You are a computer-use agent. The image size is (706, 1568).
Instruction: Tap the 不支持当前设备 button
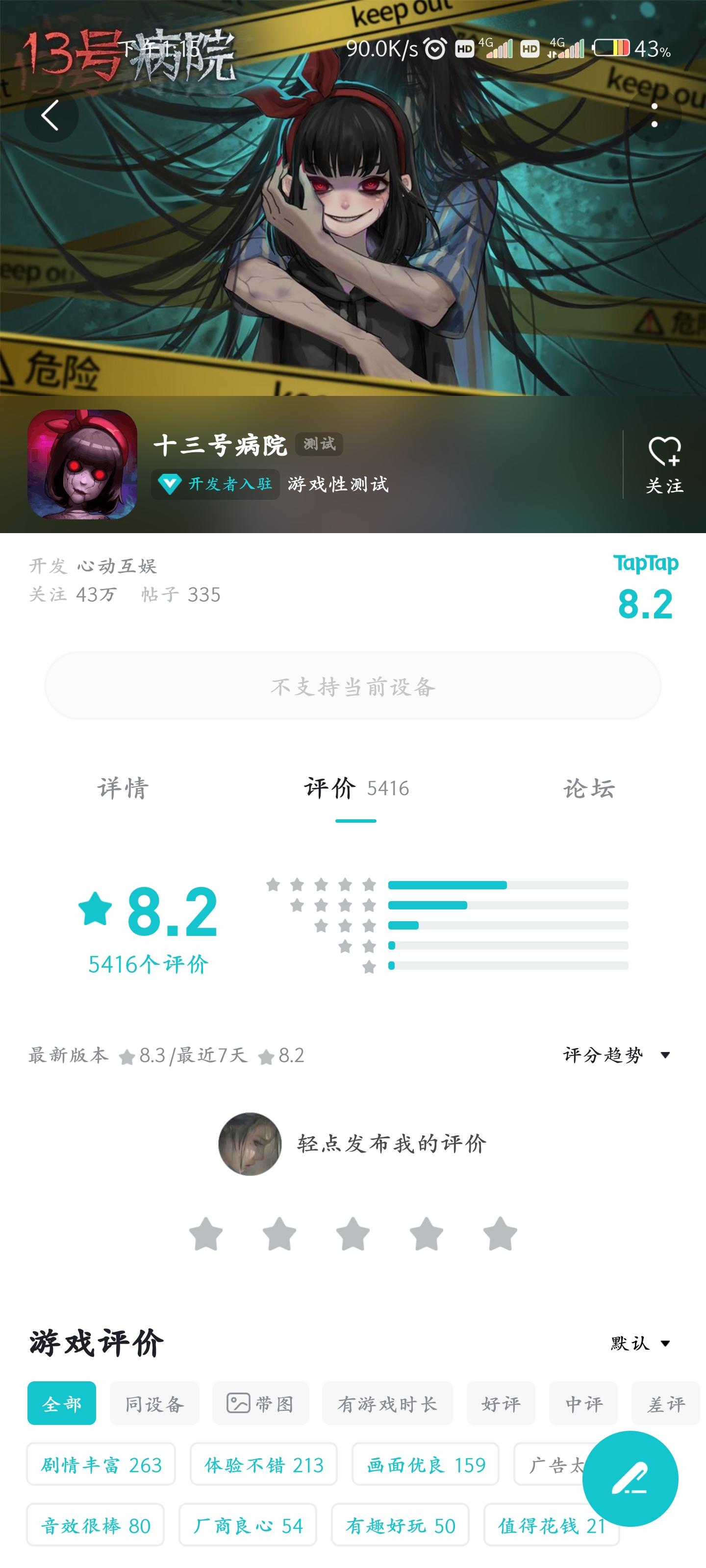pos(353,688)
